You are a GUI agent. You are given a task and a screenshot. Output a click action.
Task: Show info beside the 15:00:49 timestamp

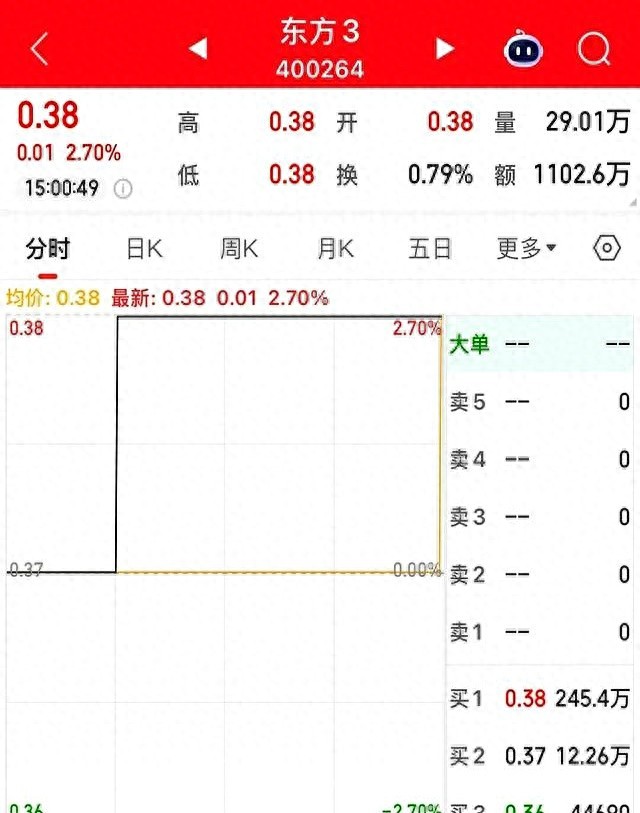pos(123,188)
